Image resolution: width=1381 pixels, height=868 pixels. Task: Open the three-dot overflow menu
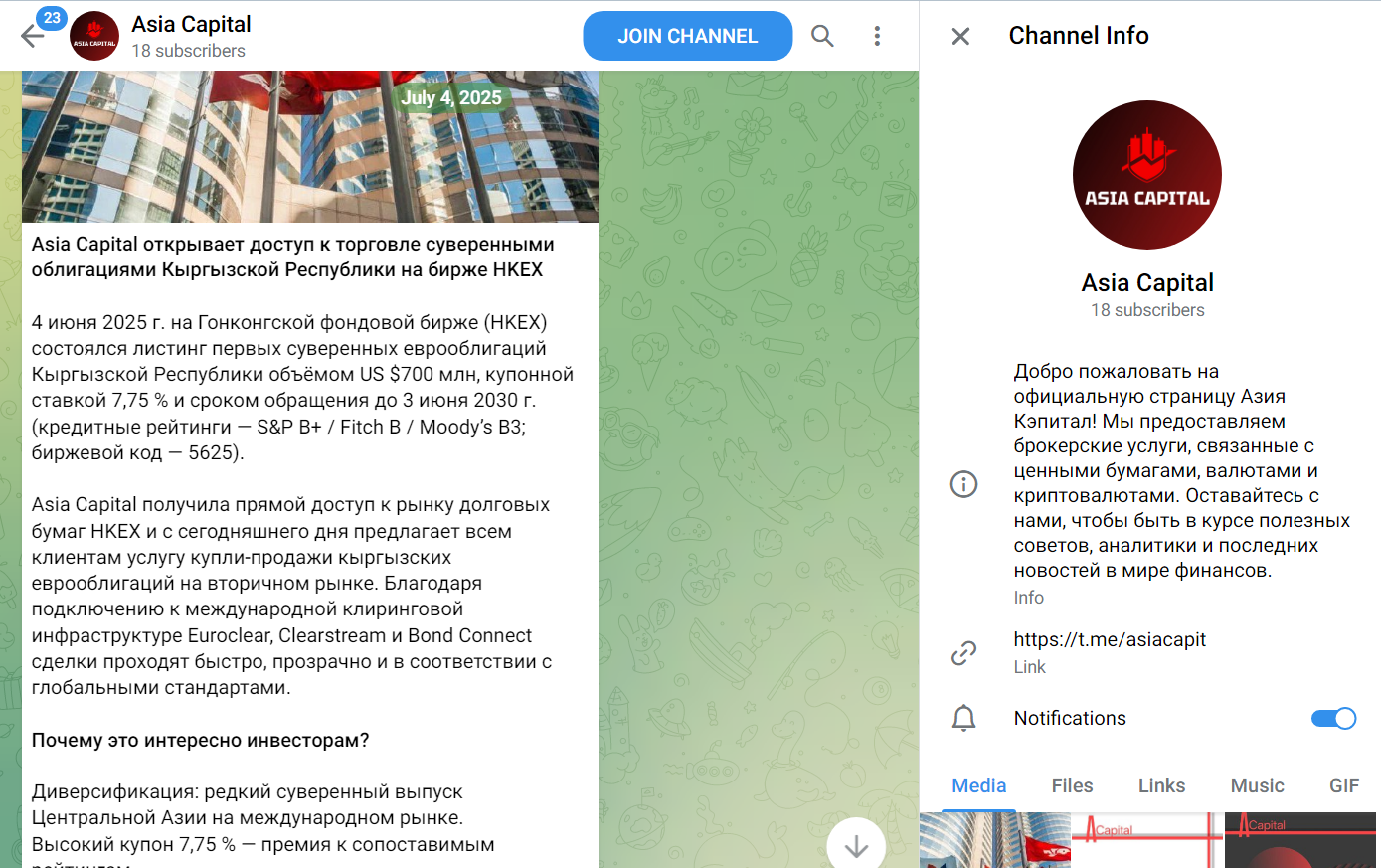pyautogui.click(x=877, y=36)
